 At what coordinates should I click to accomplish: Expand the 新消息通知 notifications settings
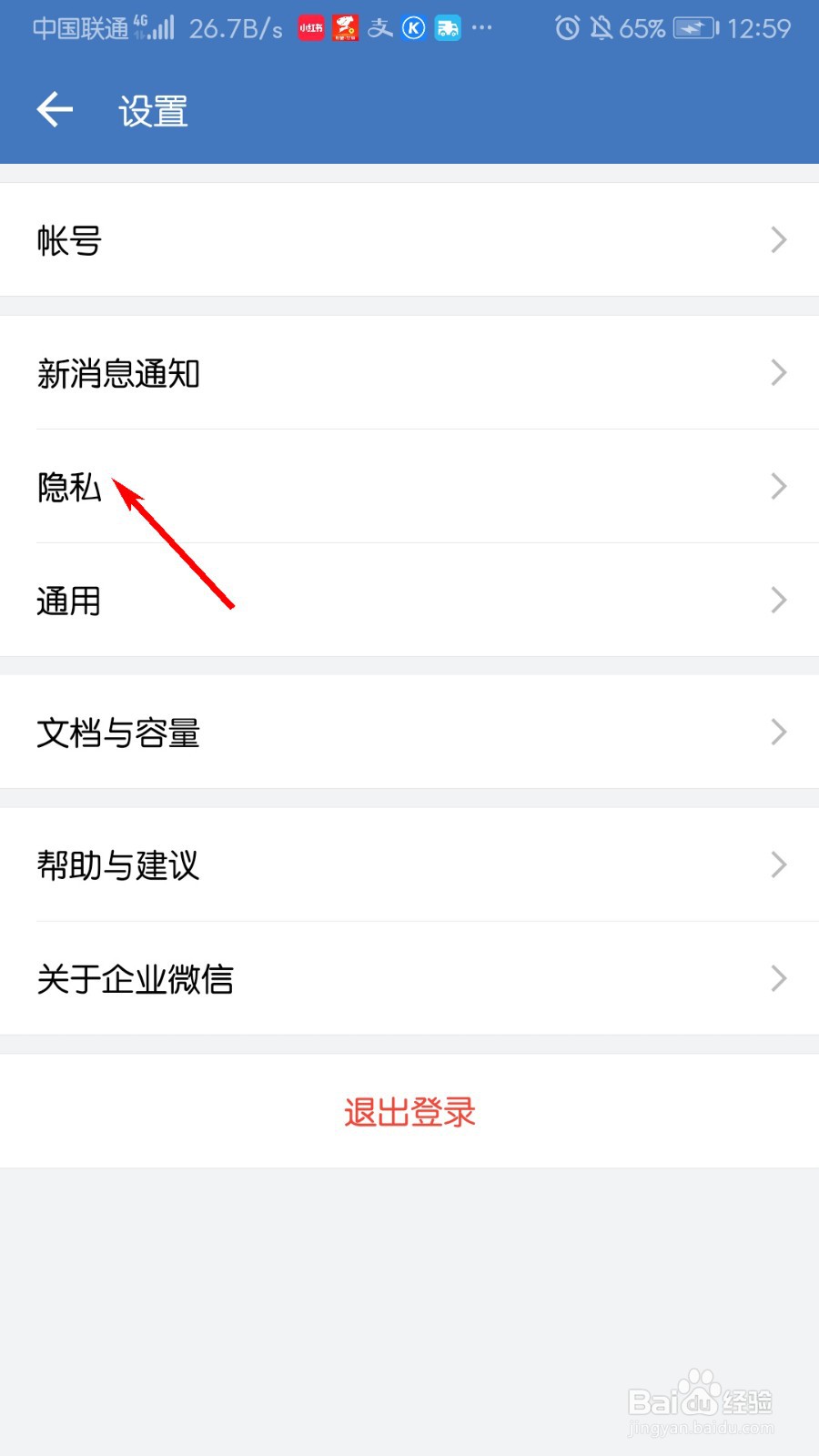pos(409,374)
